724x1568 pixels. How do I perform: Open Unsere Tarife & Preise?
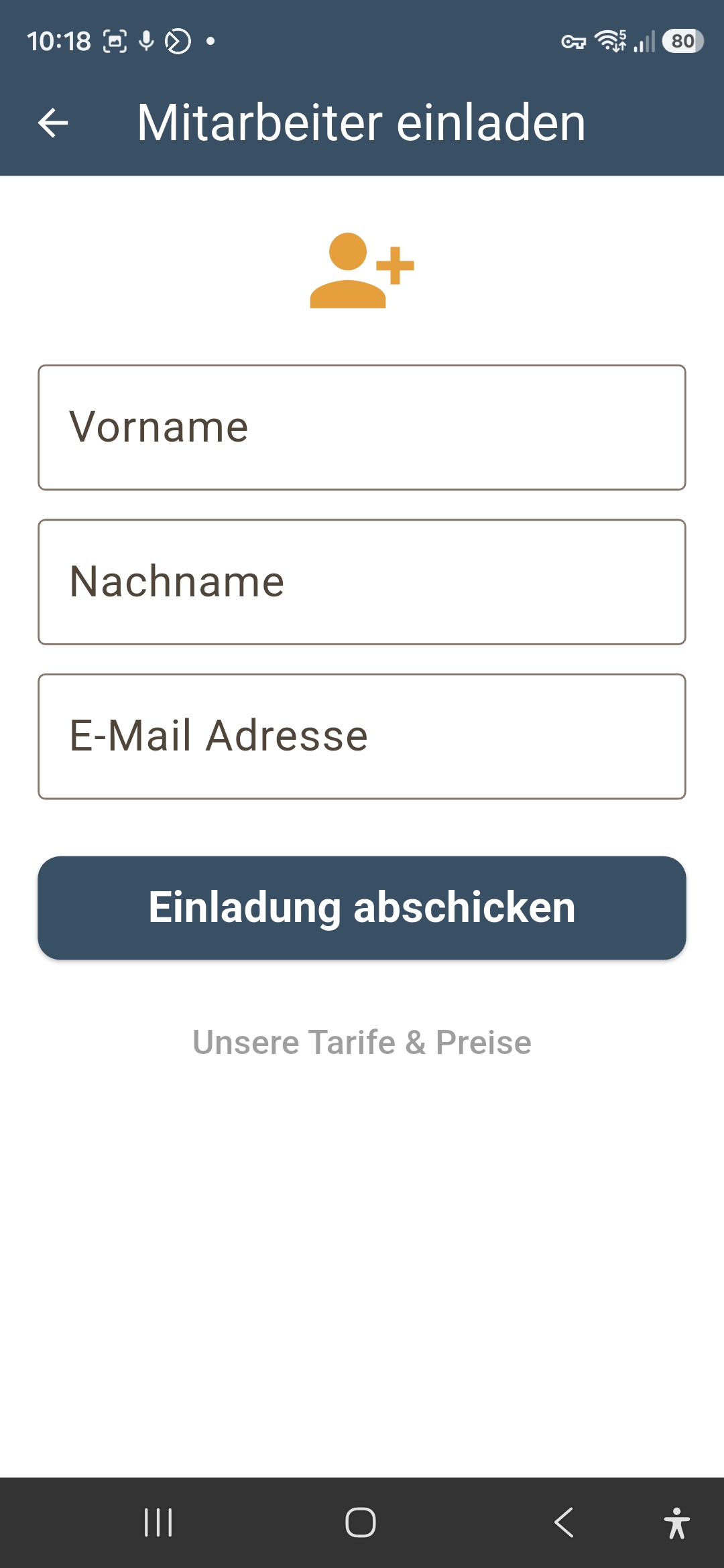(362, 1041)
